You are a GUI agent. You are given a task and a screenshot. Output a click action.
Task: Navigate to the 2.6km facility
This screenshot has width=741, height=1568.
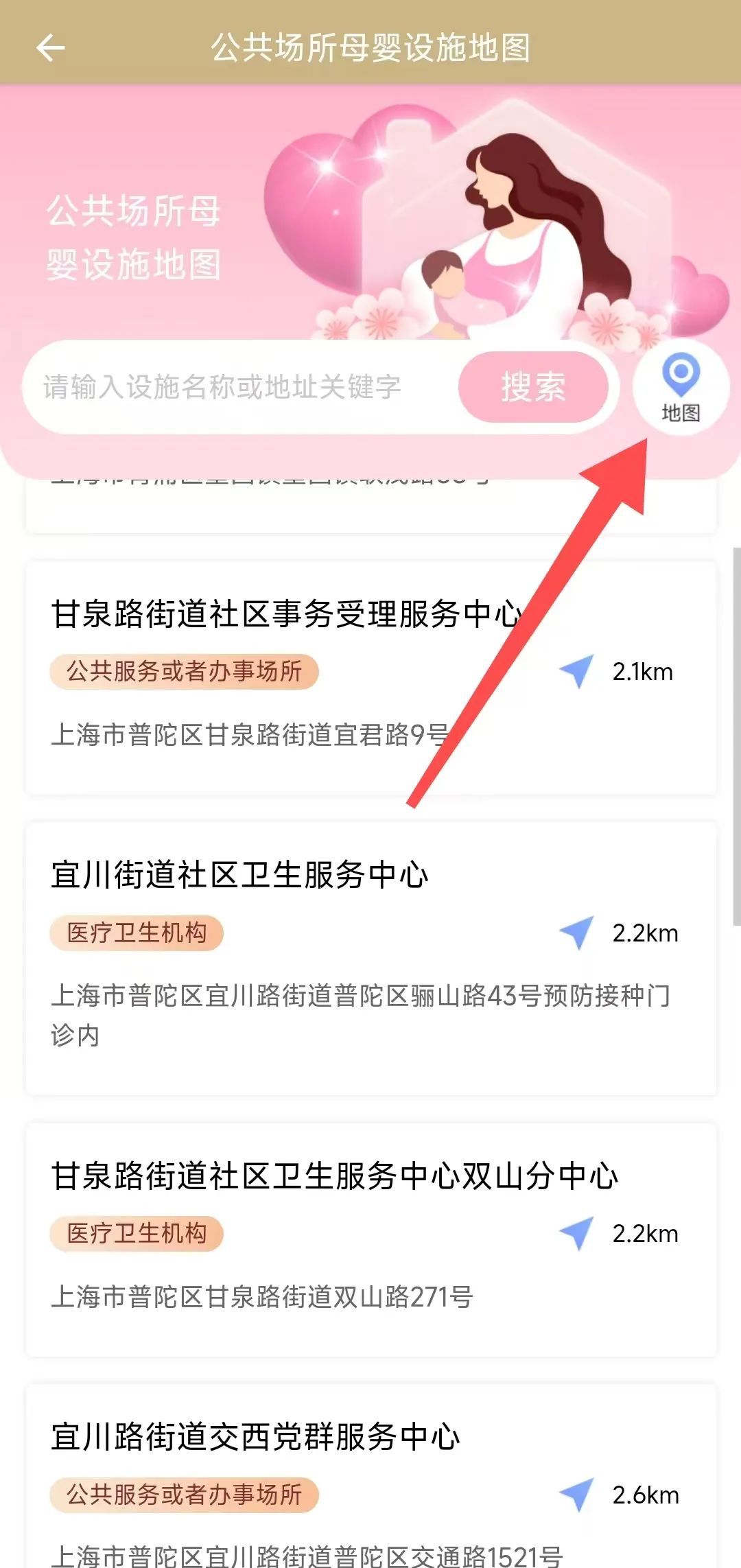click(x=577, y=1495)
